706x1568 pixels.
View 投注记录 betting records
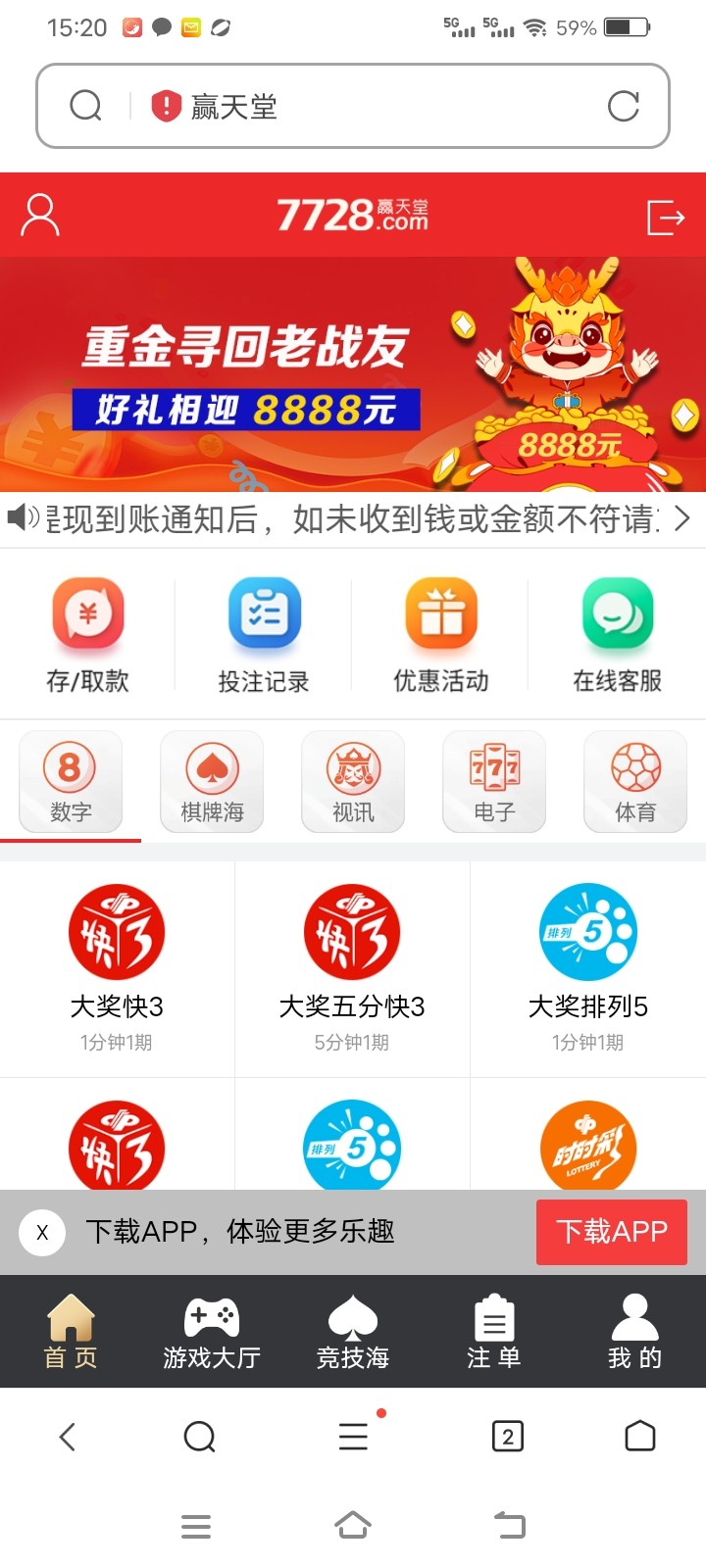pos(264,634)
